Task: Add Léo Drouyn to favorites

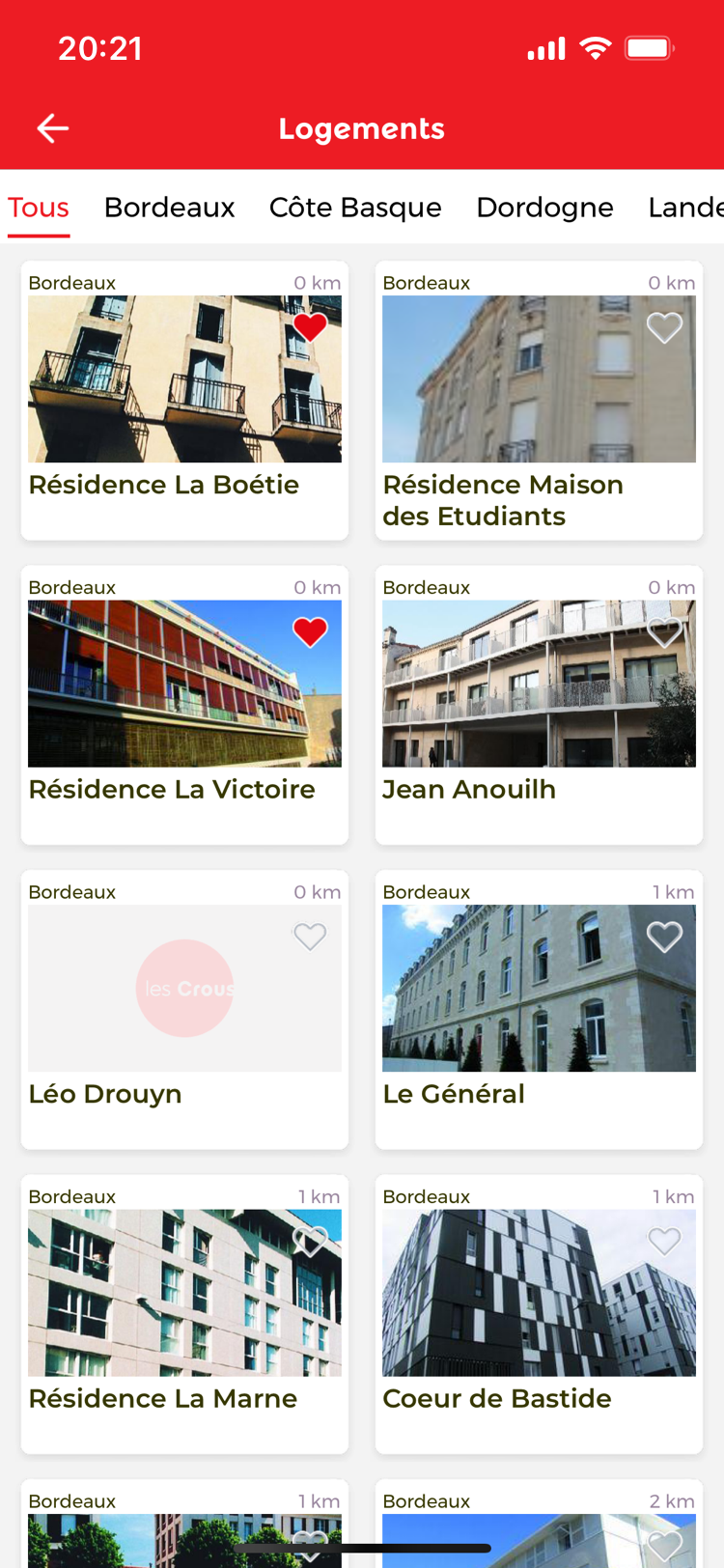Action: click(310, 937)
